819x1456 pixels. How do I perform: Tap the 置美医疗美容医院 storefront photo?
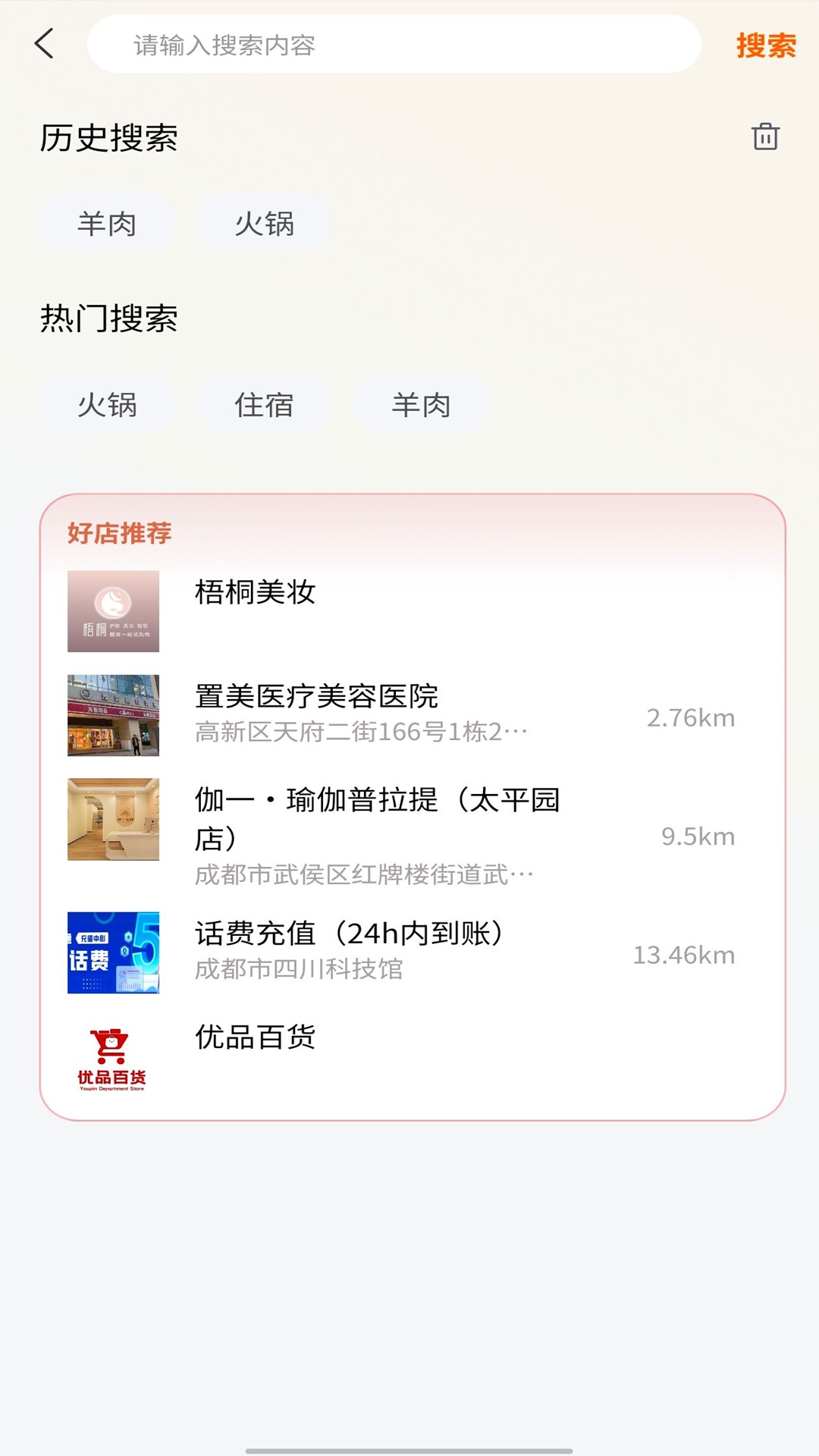click(x=112, y=714)
